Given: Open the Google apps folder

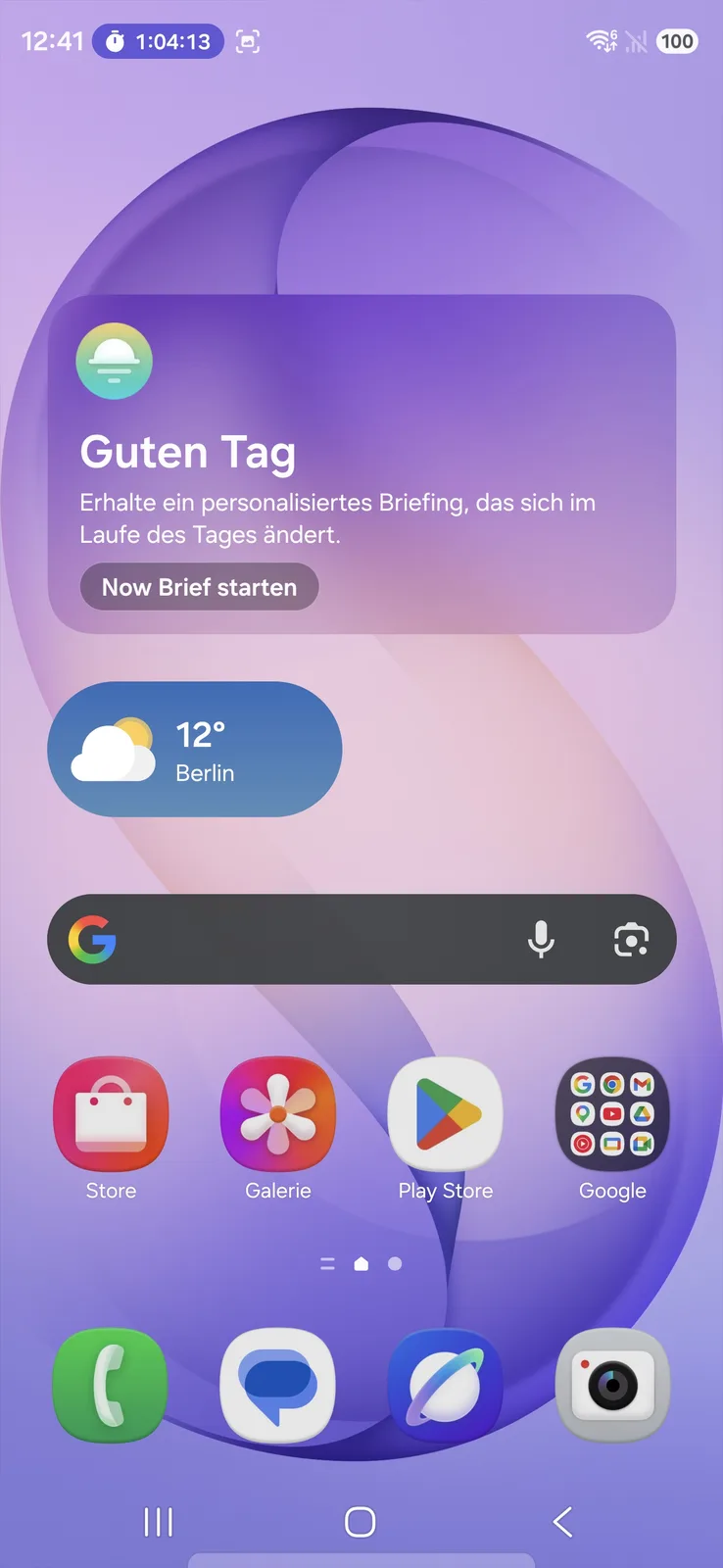Looking at the screenshot, I should [x=612, y=1114].
